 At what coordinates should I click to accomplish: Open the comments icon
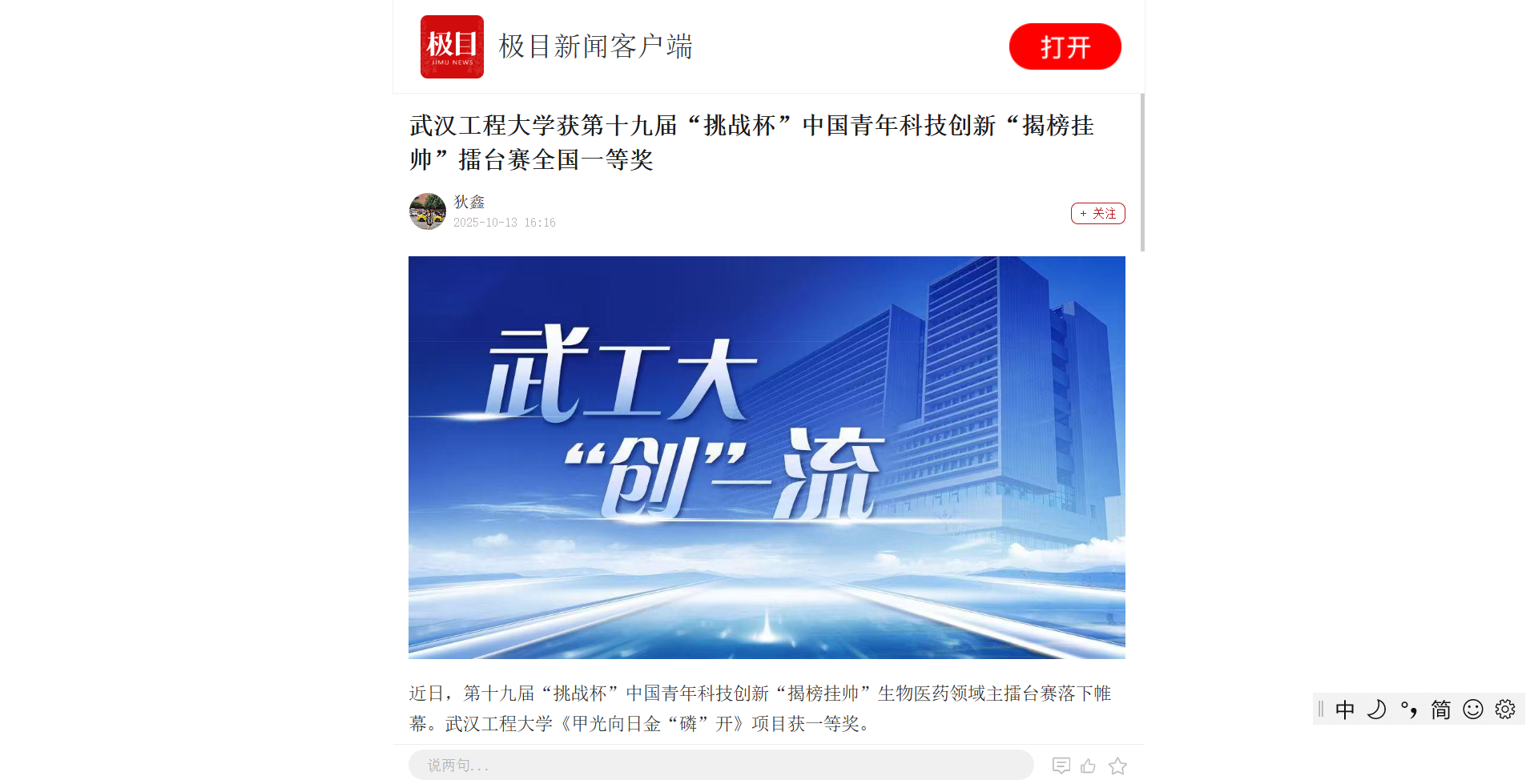point(1061,766)
